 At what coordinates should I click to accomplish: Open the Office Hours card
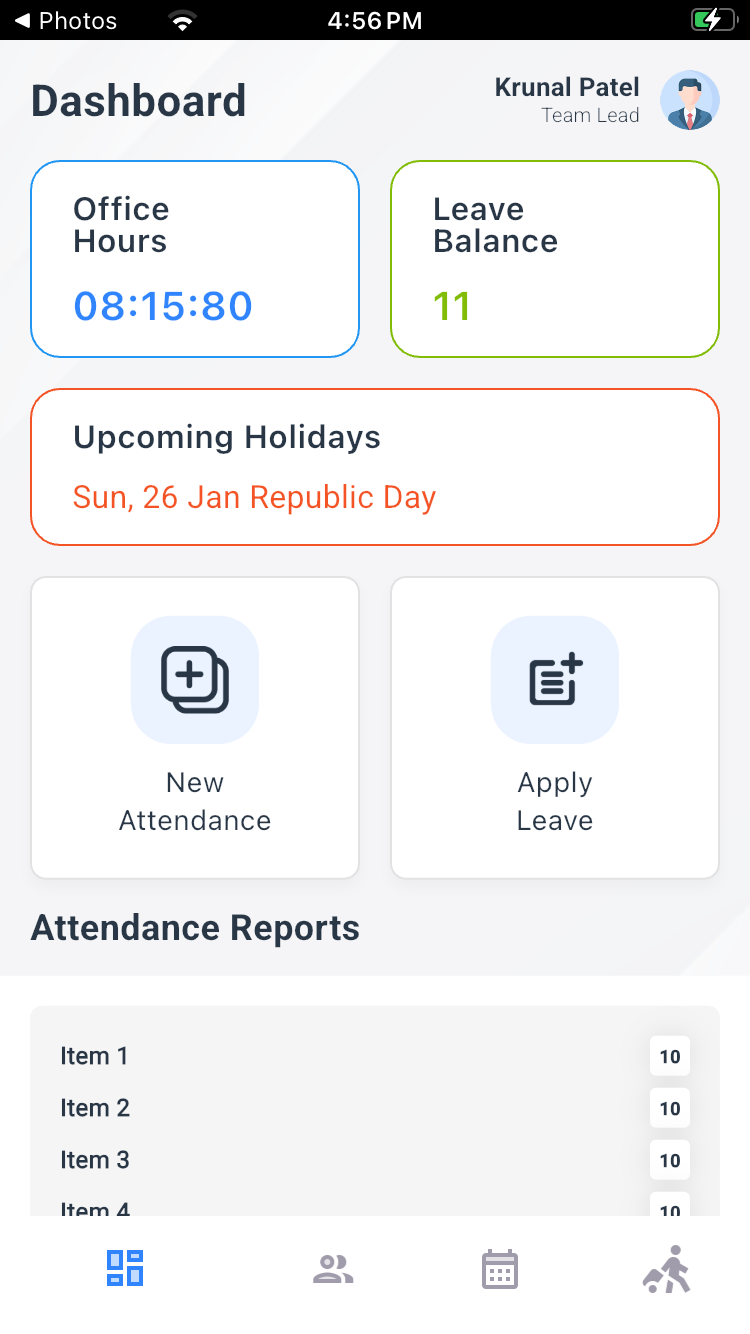[195, 259]
